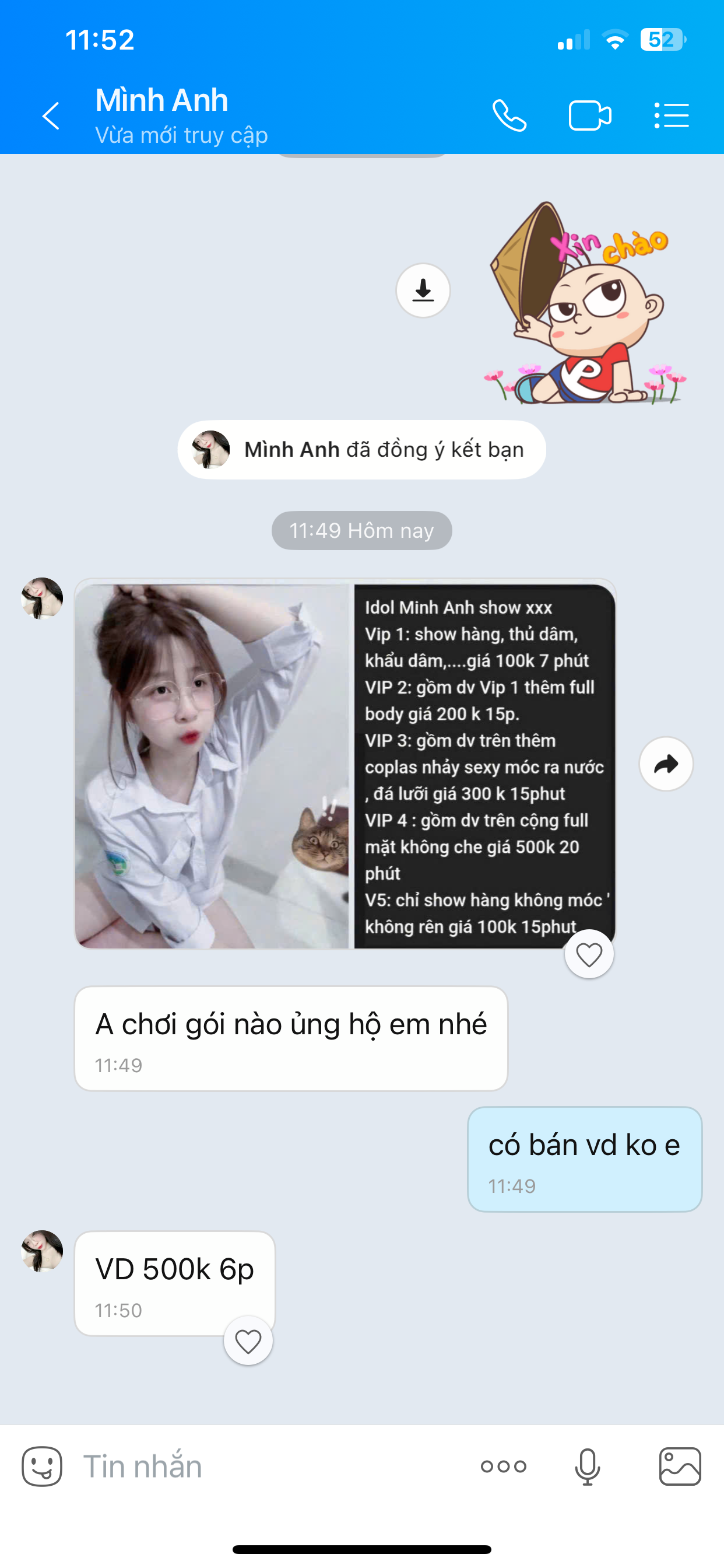Image resolution: width=724 pixels, height=1568 pixels.
Task: Download the Xin chào sticker pack
Action: (423, 290)
